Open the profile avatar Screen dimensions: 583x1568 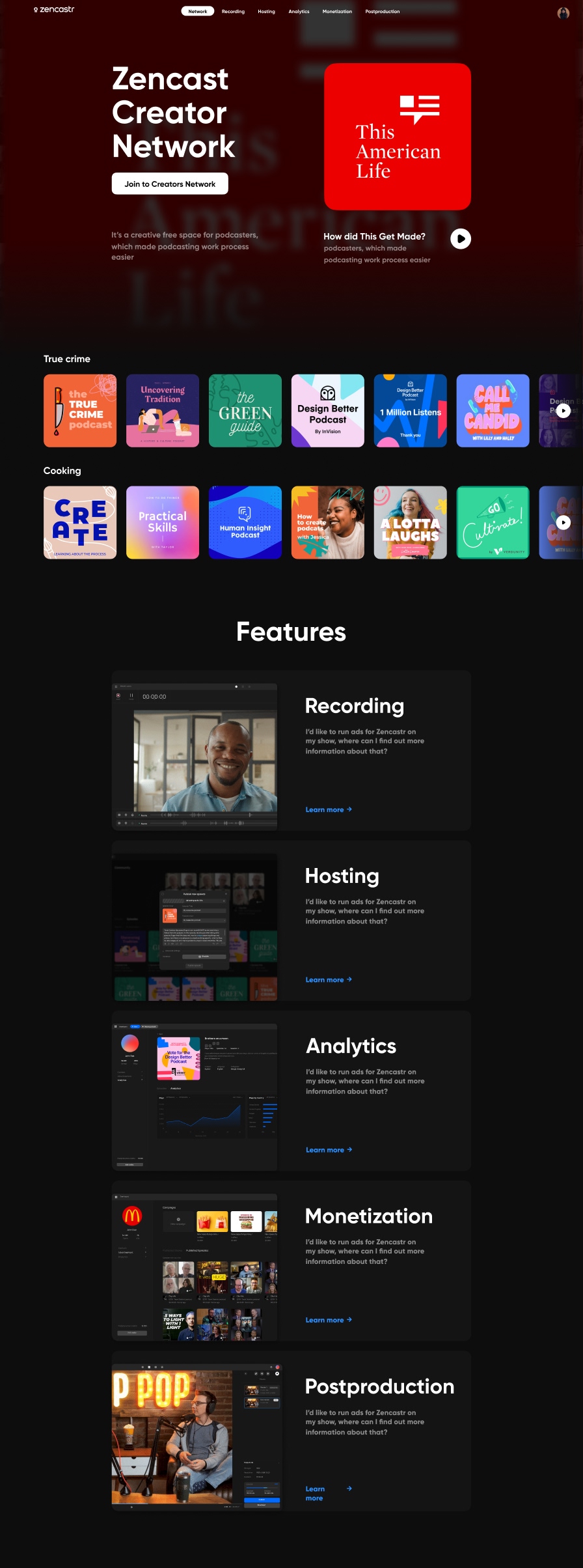click(x=563, y=13)
